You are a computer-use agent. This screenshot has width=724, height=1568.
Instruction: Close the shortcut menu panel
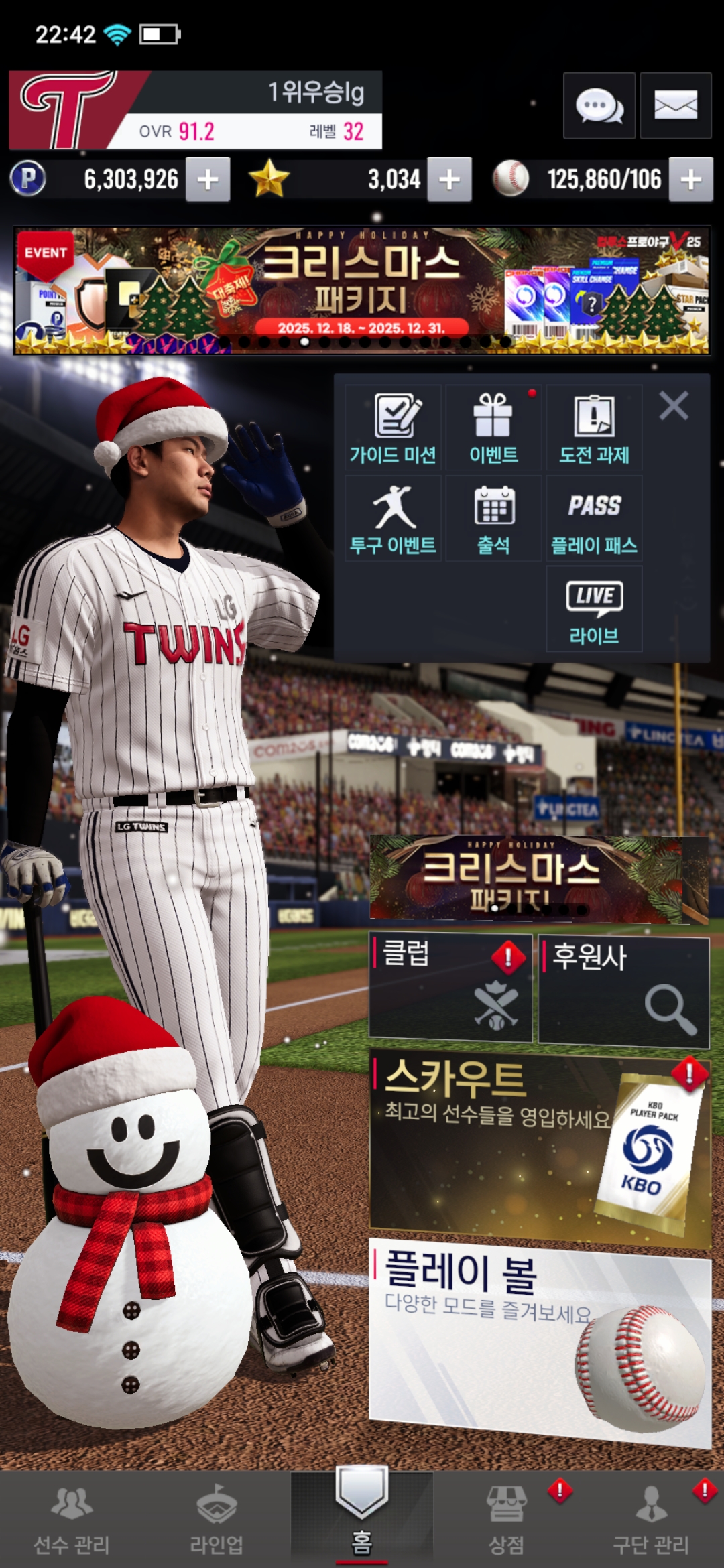pos(674,406)
